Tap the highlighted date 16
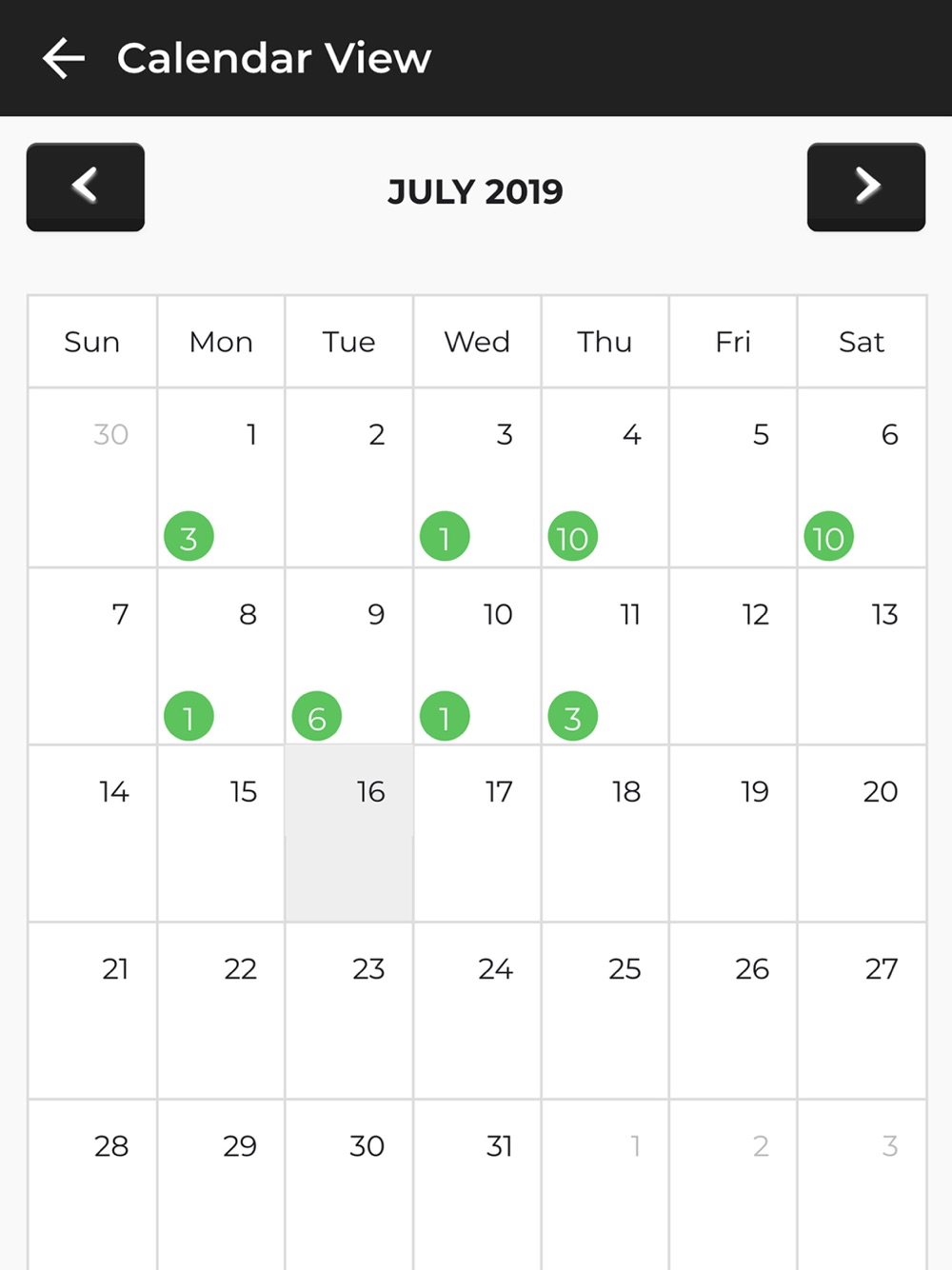Viewport: 952px width, 1270px height. click(x=349, y=833)
